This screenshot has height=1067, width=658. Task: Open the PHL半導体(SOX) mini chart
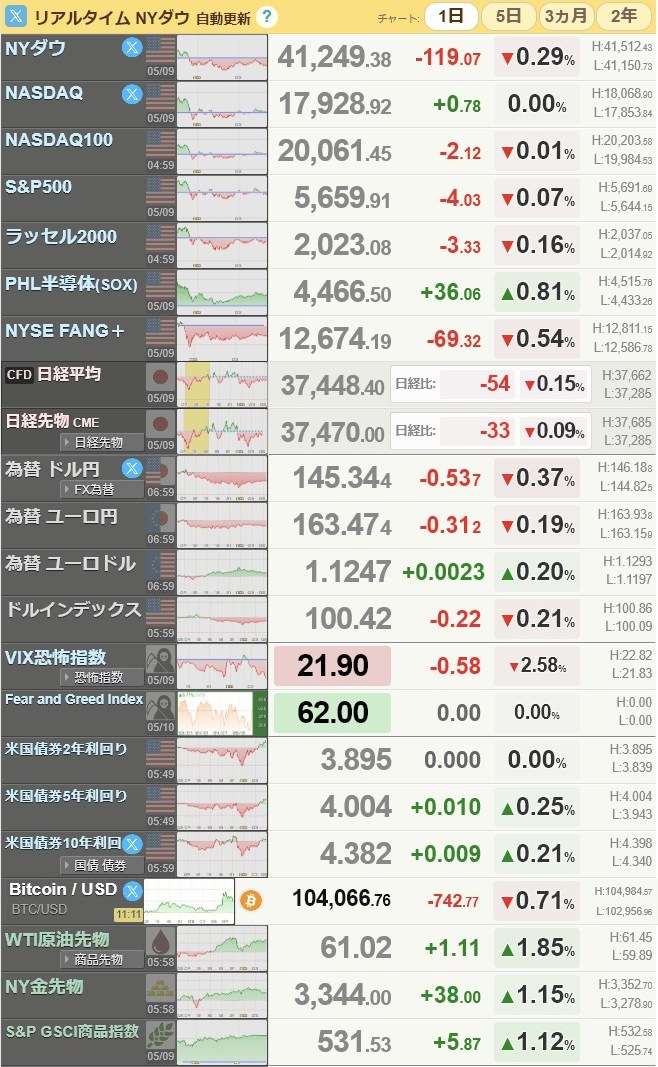coord(222,292)
